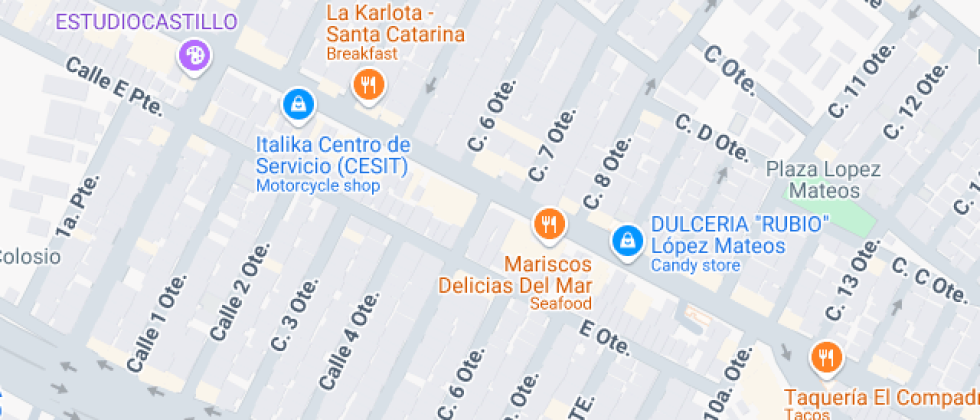Tap Italika Centro de Servicio shop pin
The image size is (980, 420).
pos(297,102)
